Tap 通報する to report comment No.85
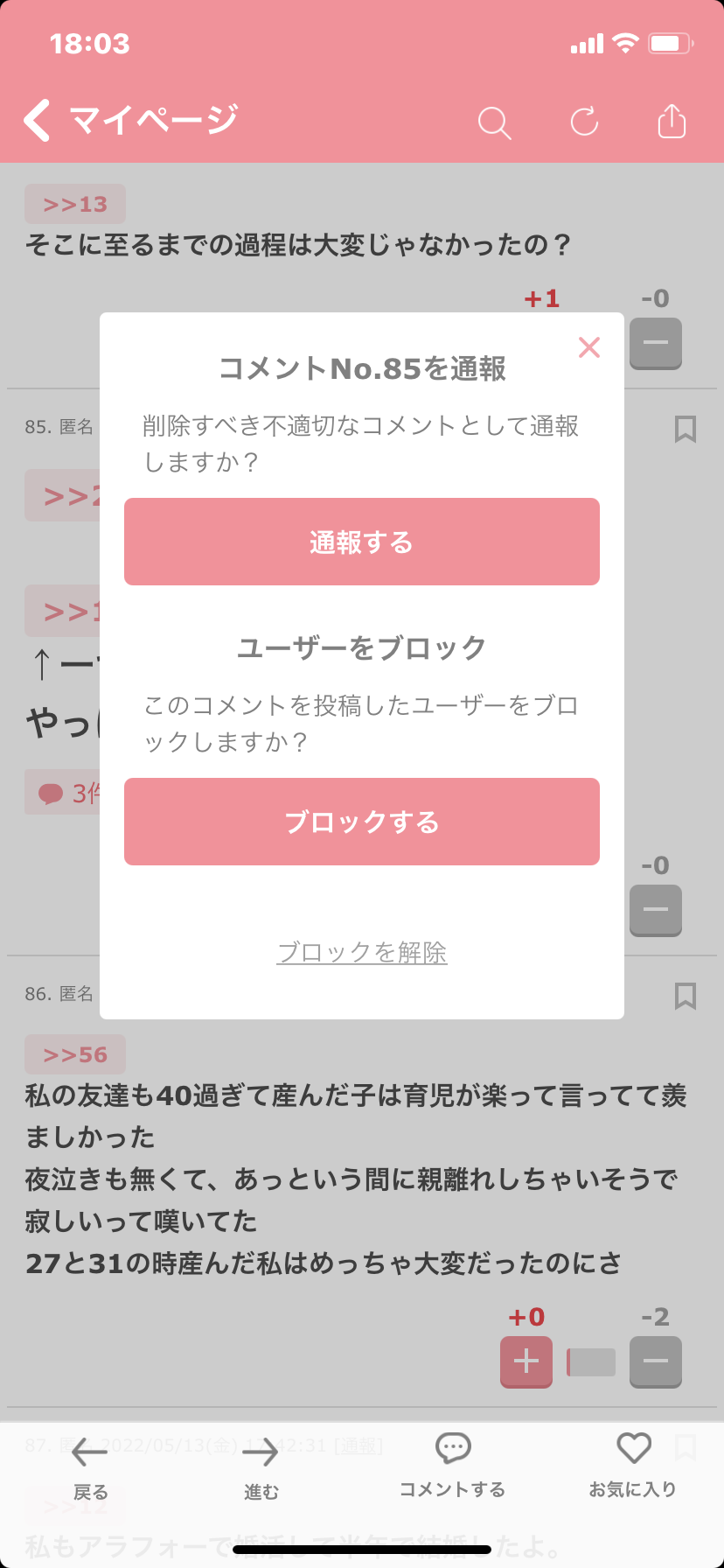This screenshot has height=1568, width=724. (362, 542)
